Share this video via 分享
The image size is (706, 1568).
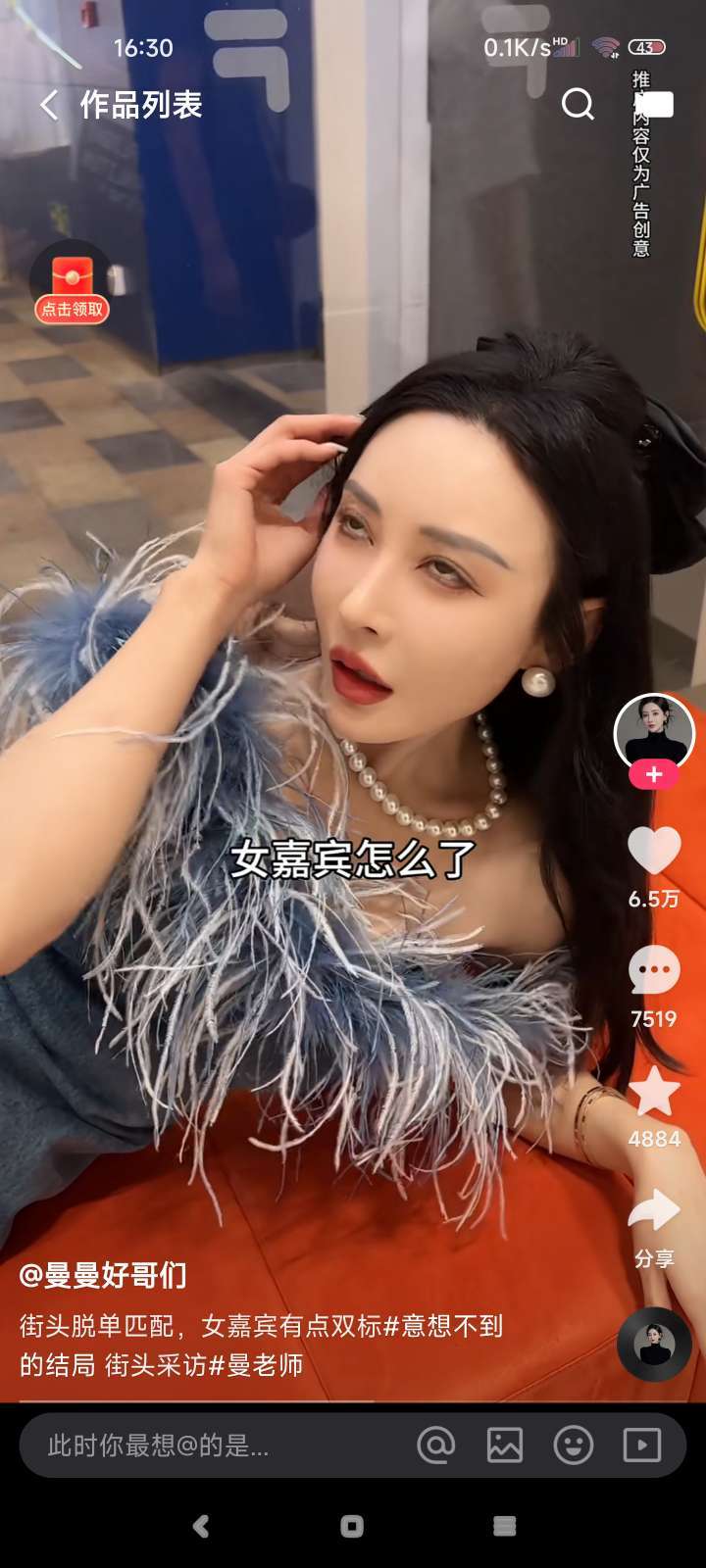(654, 1210)
